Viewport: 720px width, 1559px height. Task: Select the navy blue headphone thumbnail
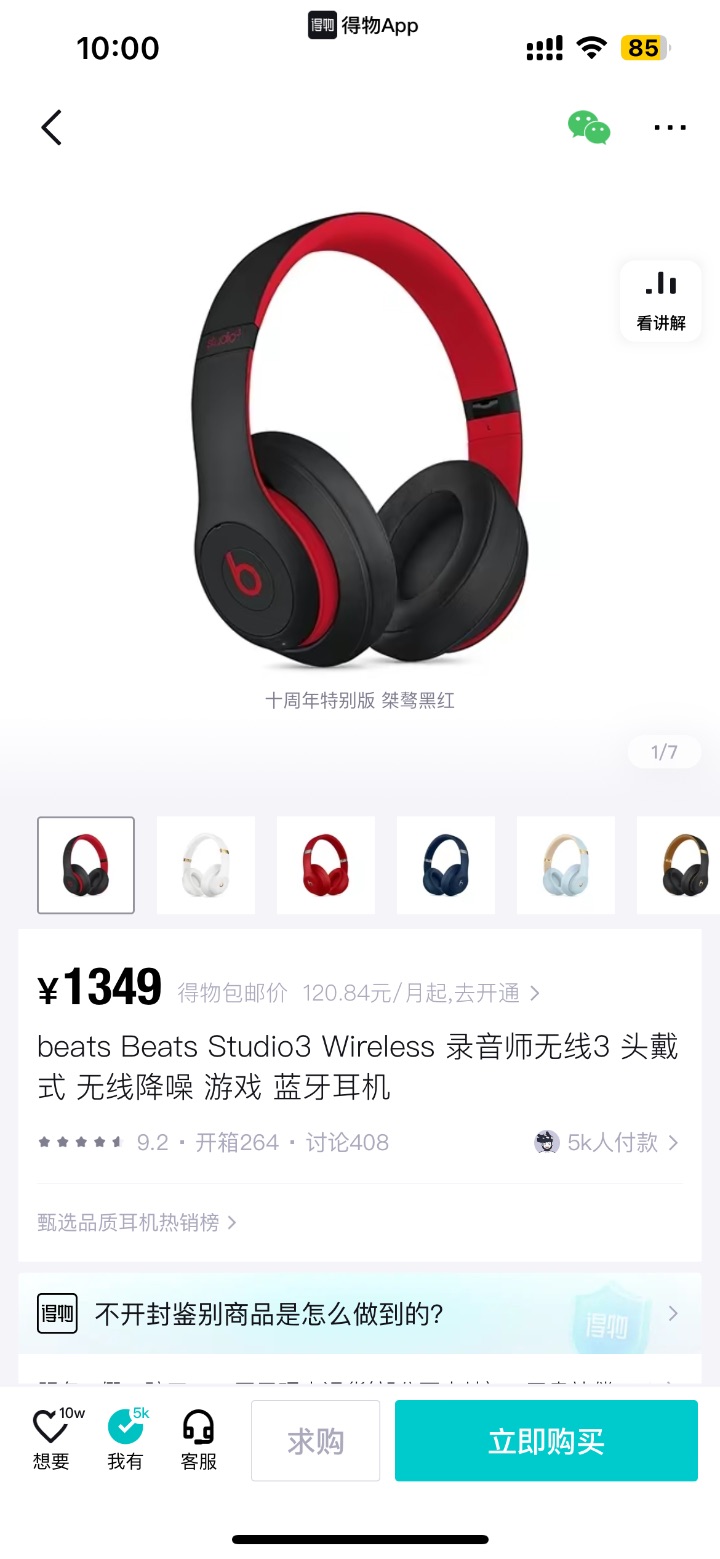[x=446, y=865]
